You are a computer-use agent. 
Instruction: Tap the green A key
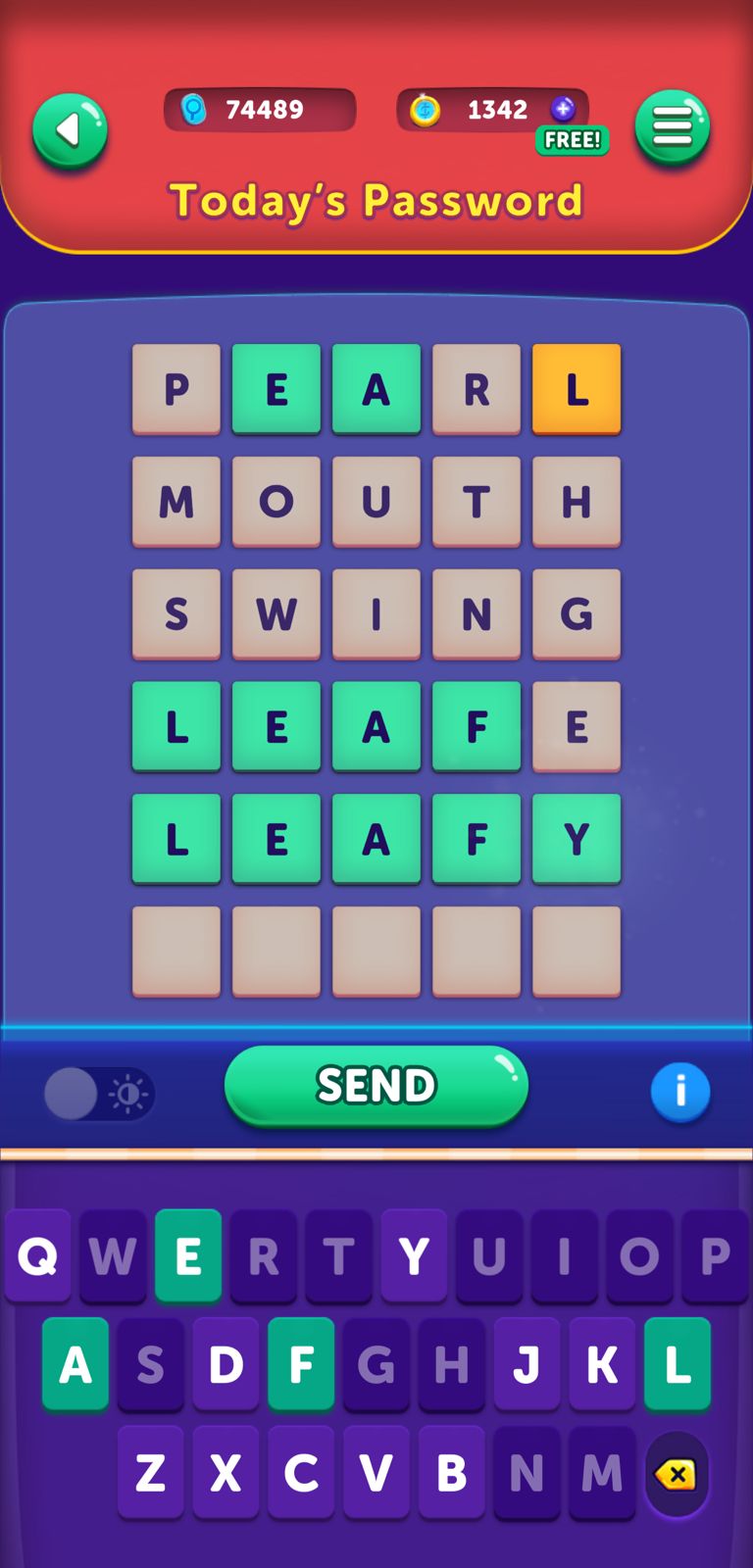75,1364
